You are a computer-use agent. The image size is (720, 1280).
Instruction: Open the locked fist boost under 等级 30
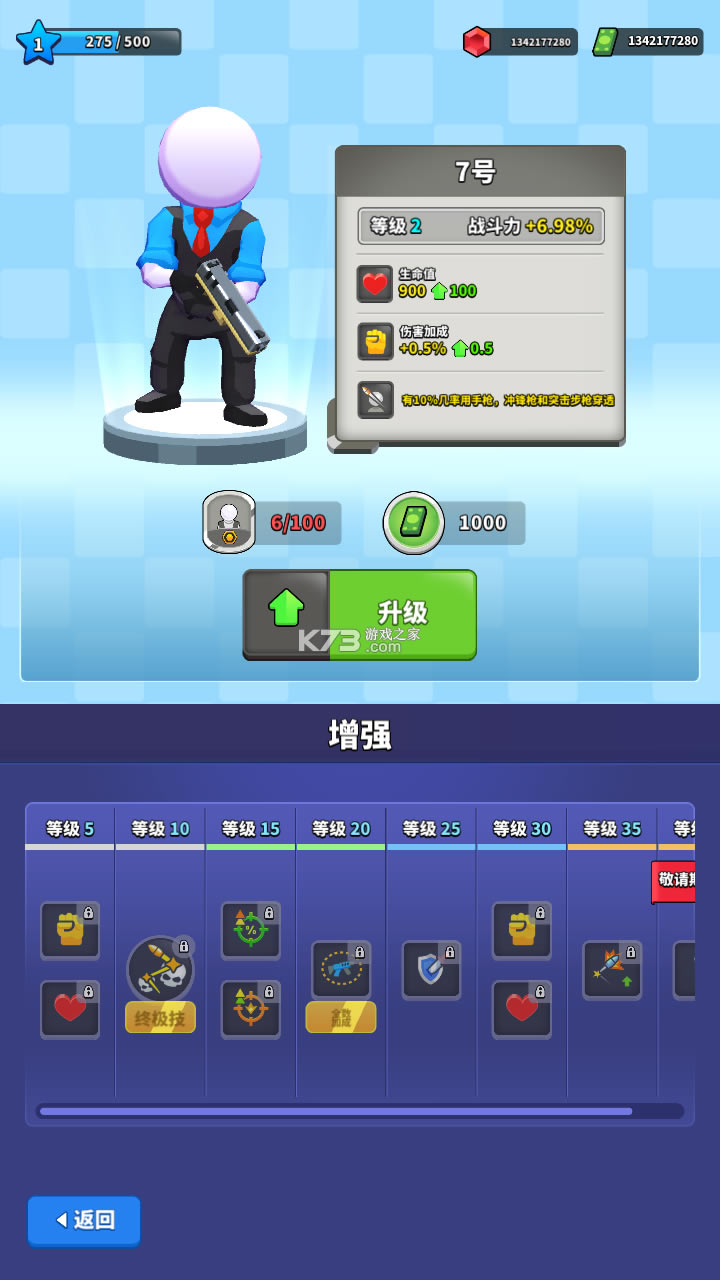tap(521, 930)
